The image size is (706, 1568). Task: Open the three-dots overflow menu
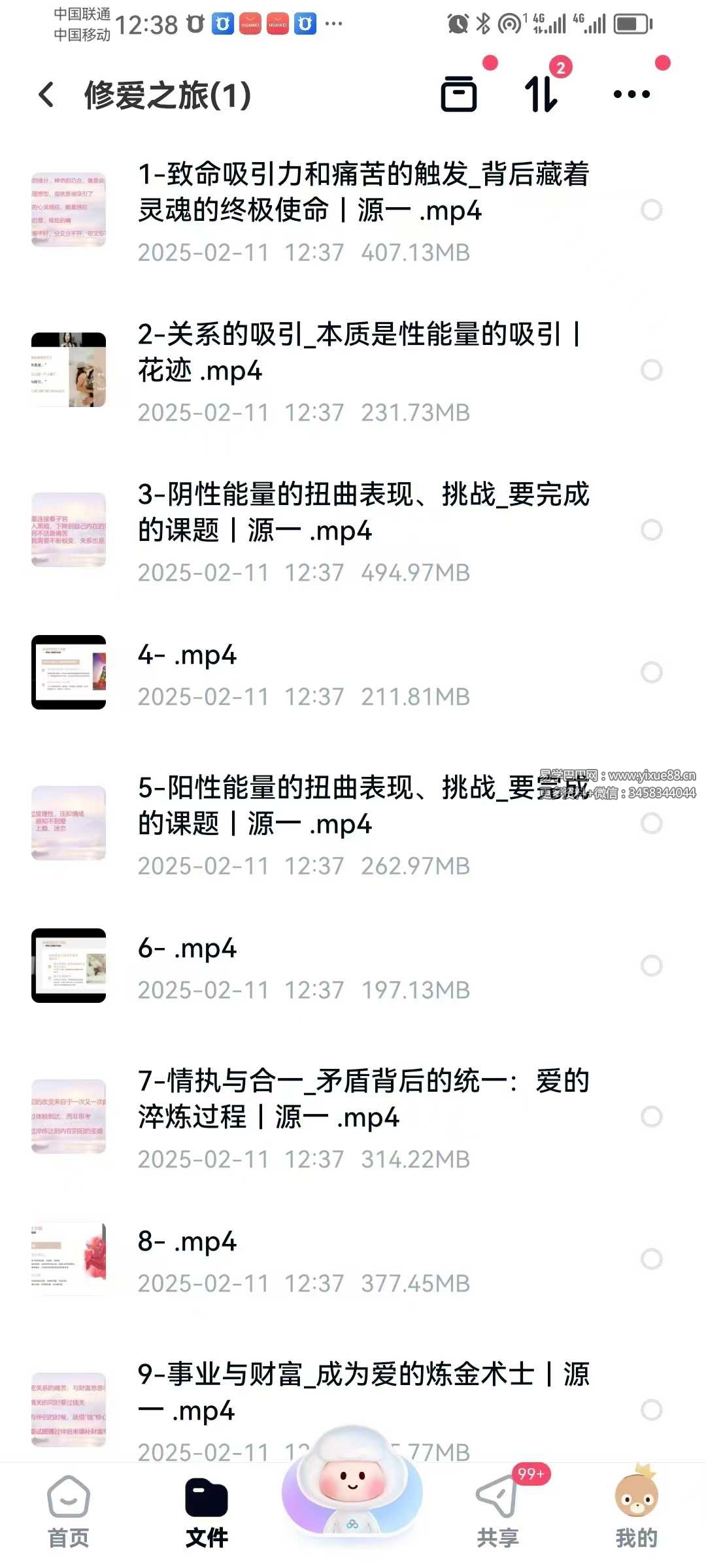tap(631, 95)
